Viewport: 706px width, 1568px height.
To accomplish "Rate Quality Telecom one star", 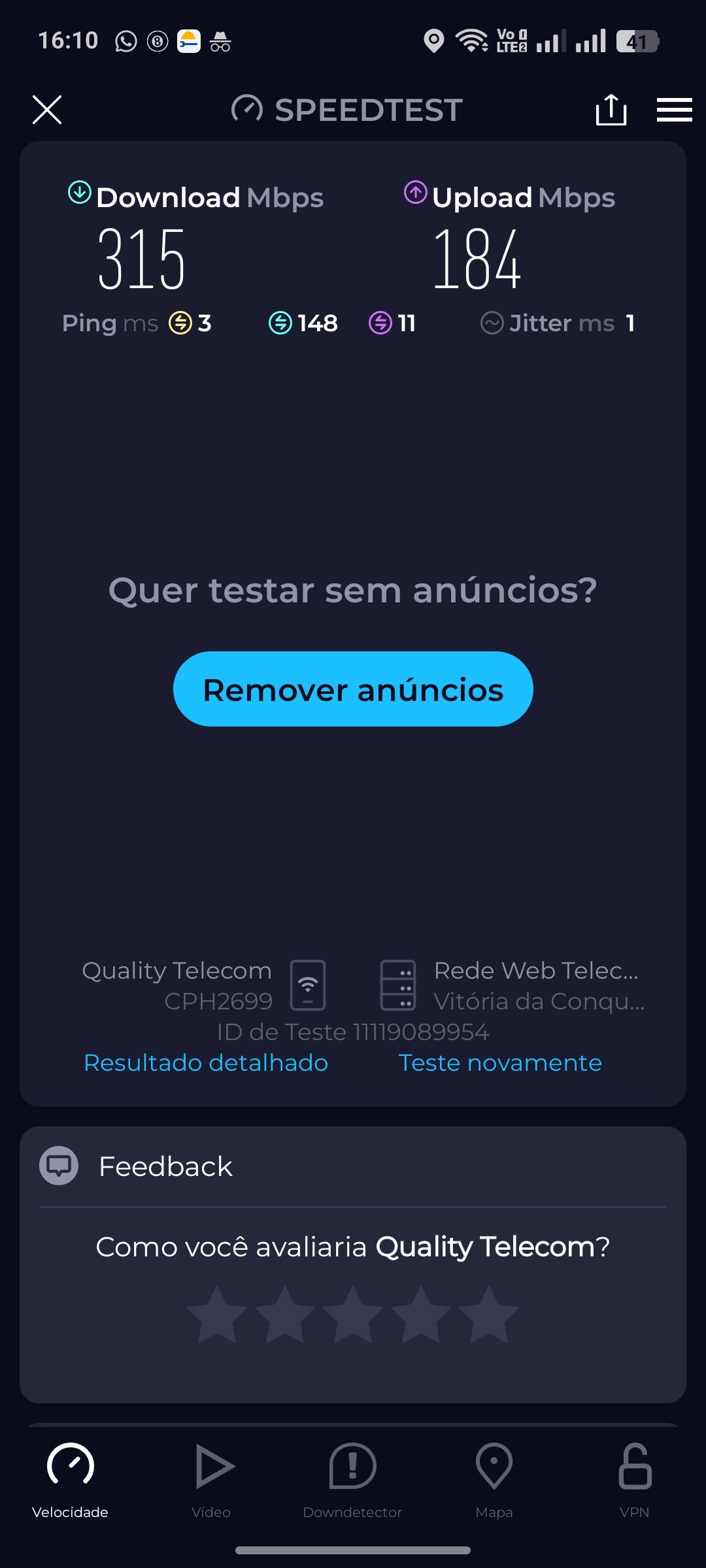I will (x=217, y=1315).
